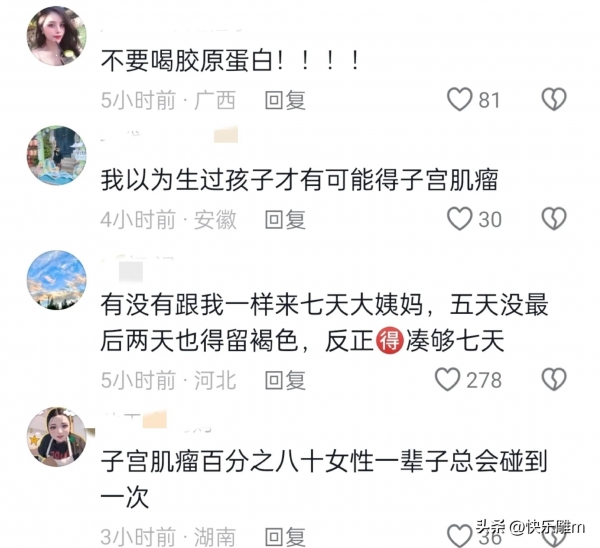The image size is (600, 548).
Task: Like the Hunan commenter's comment
Action: pyautogui.click(x=459, y=537)
